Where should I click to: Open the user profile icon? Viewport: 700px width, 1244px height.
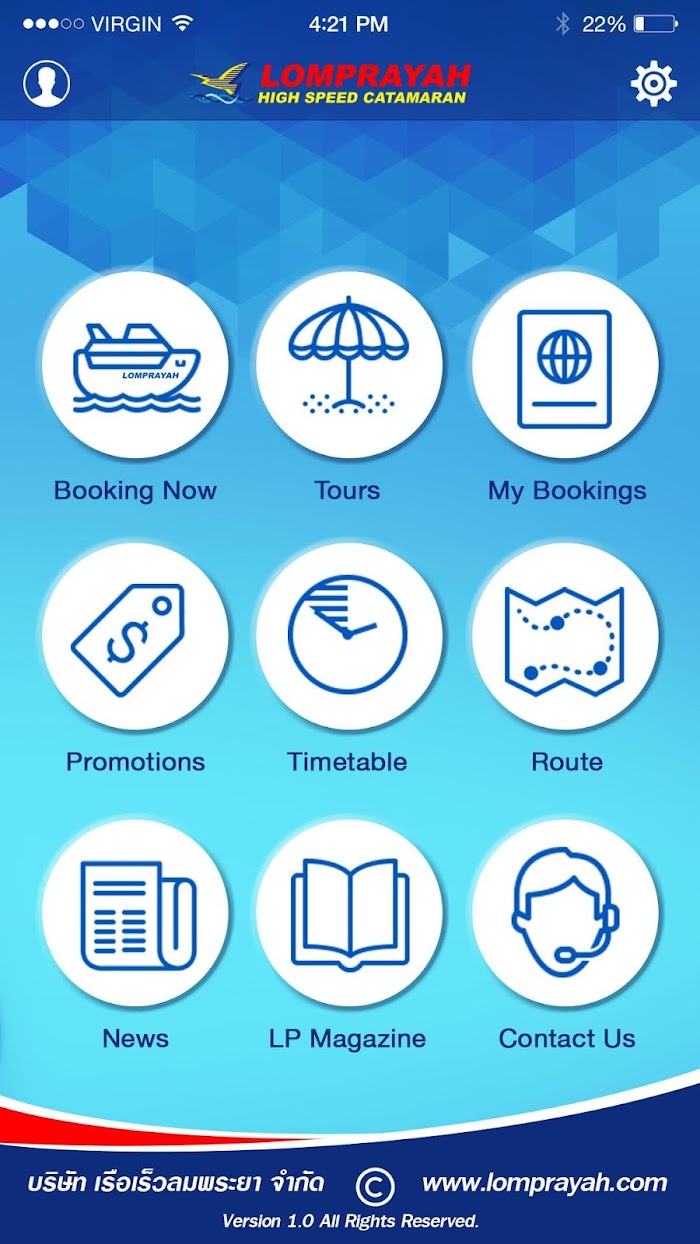click(47, 84)
